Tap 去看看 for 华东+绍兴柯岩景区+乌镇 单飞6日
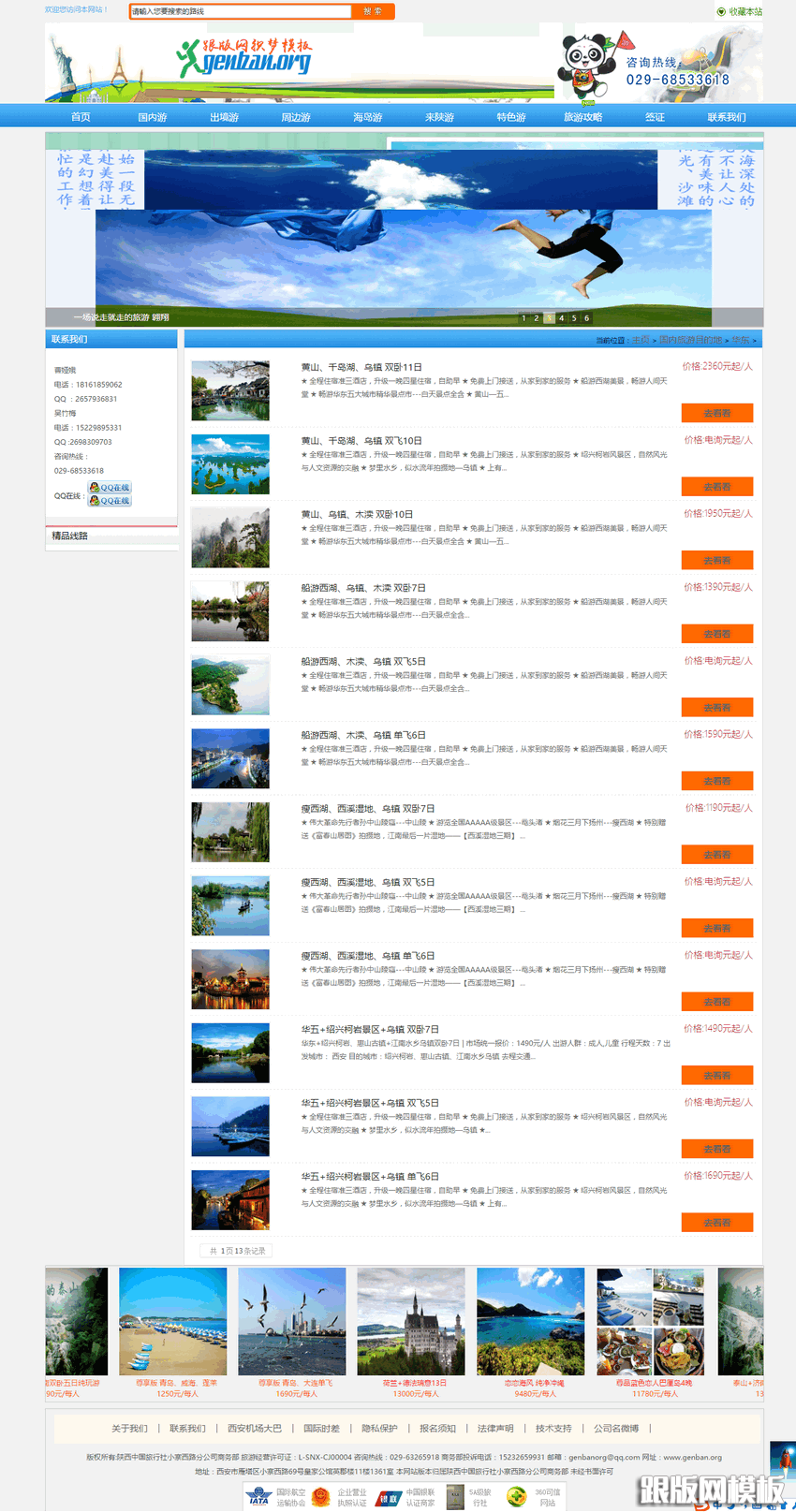This screenshot has width=796, height=1512. 717,1223
